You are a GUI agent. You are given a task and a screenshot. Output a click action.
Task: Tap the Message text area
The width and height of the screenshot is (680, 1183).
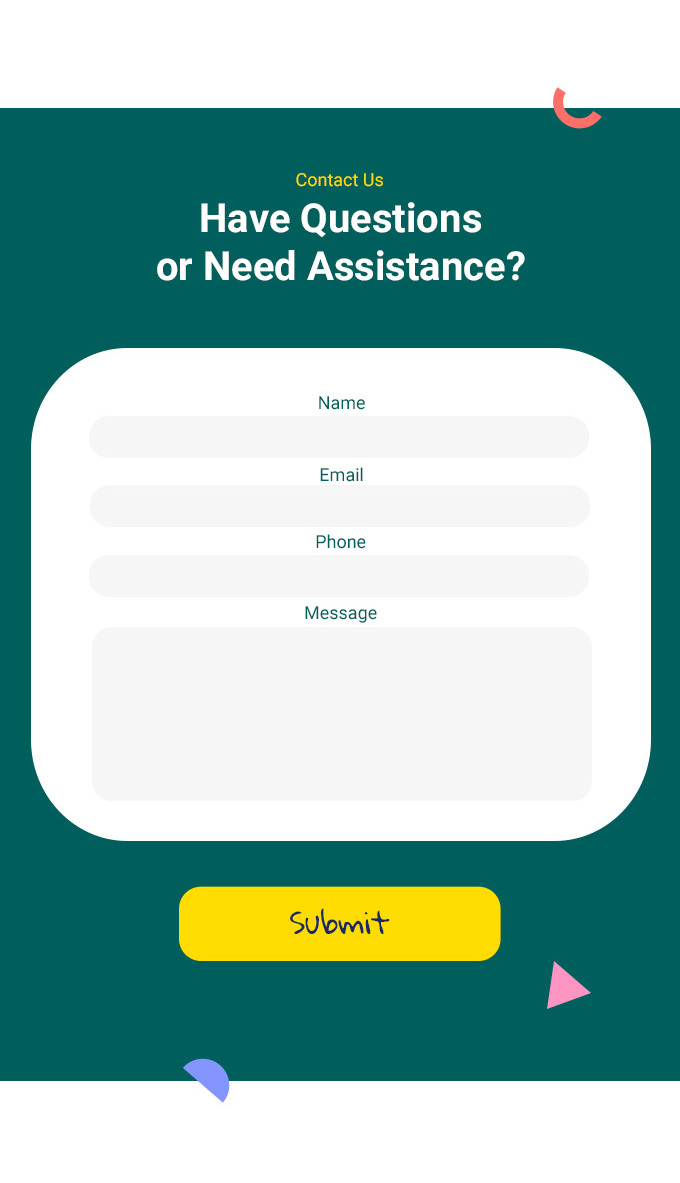pyautogui.click(x=341, y=713)
